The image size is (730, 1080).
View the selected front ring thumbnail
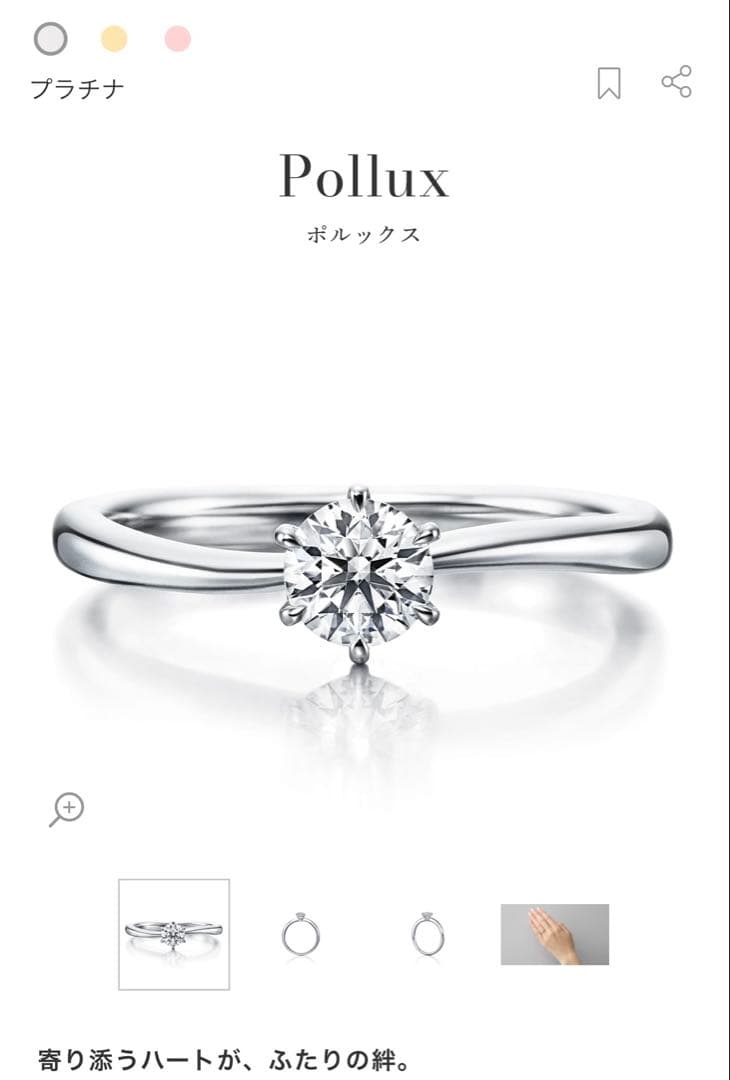click(x=174, y=934)
